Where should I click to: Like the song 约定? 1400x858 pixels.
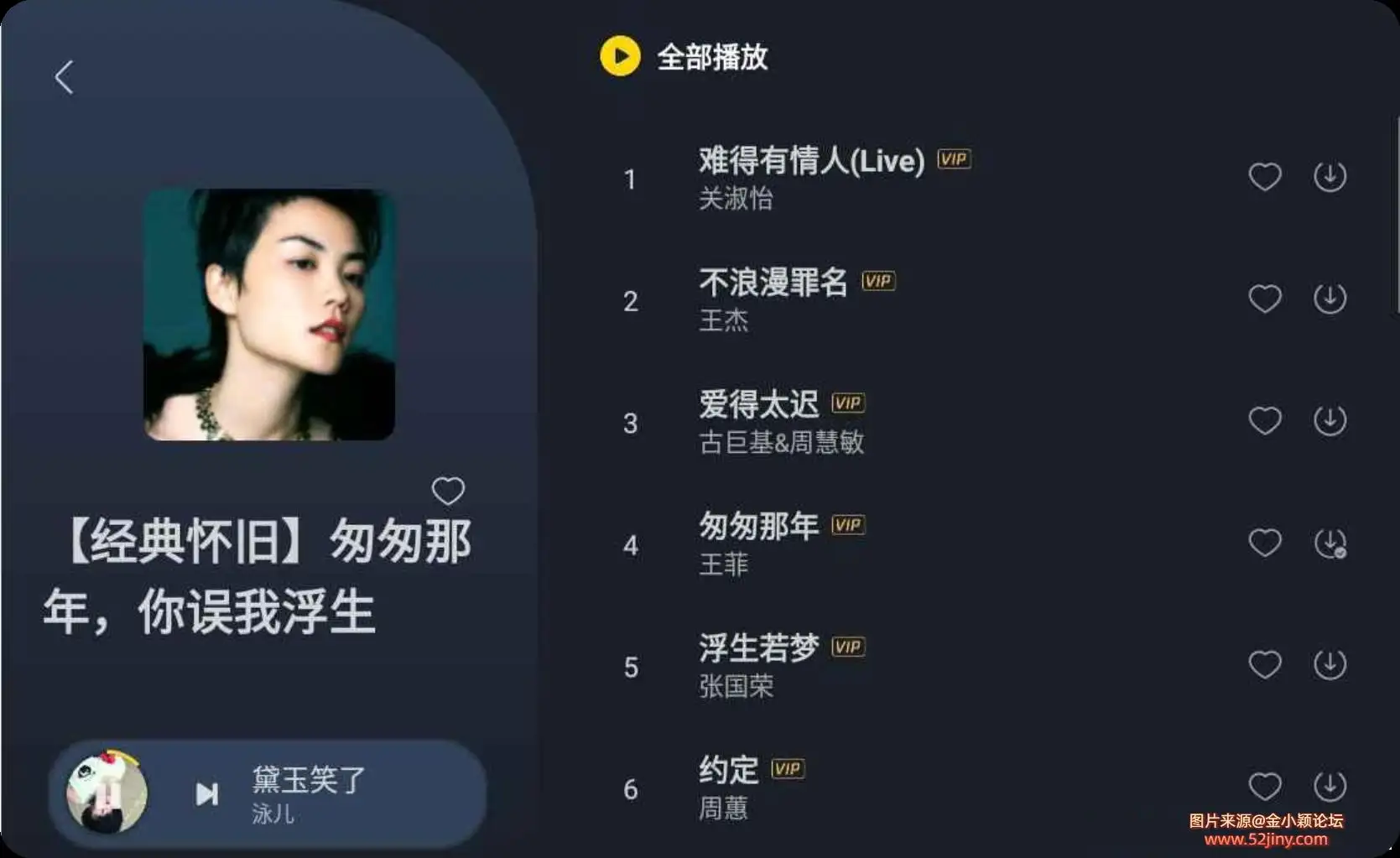click(x=1264, y=786)
